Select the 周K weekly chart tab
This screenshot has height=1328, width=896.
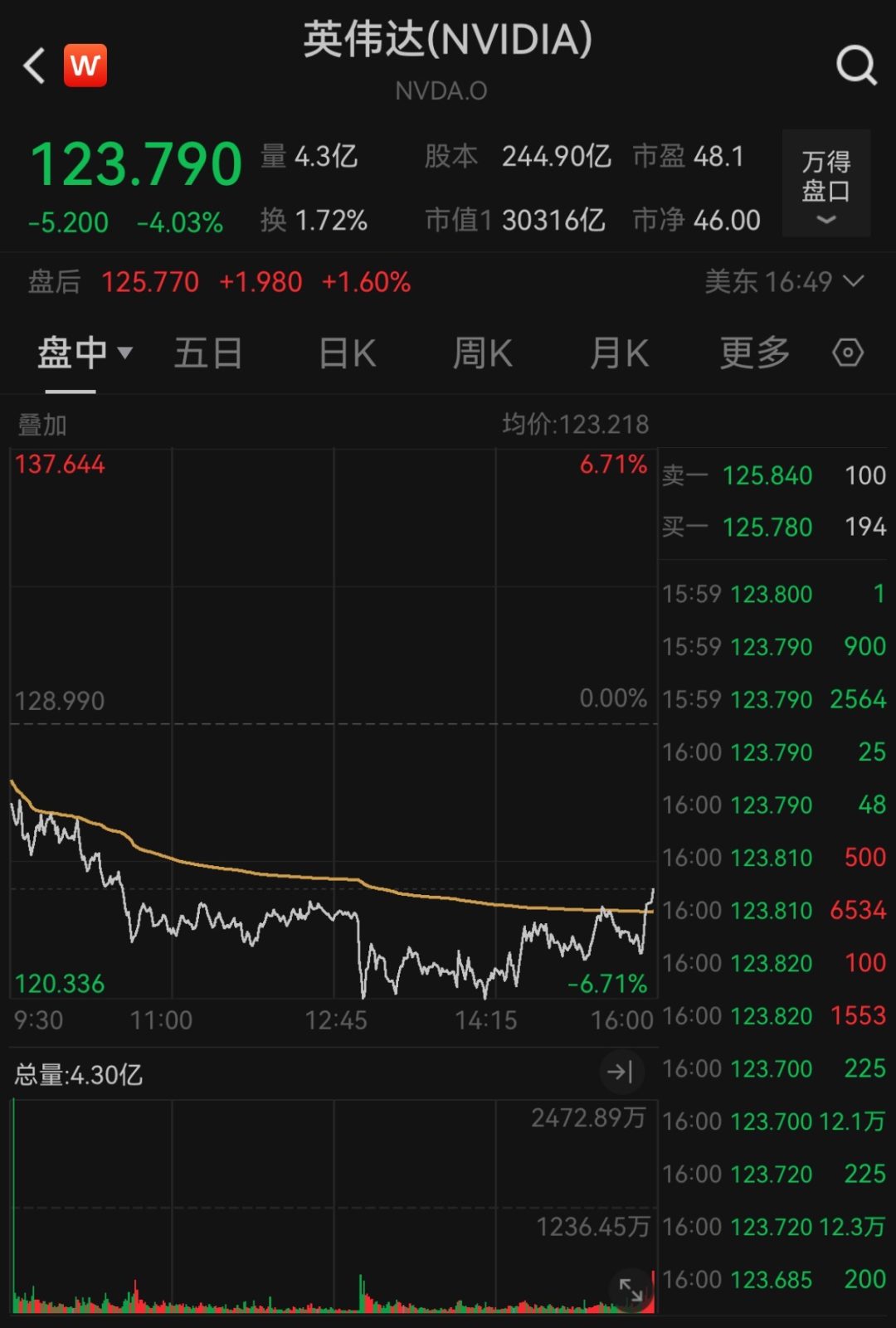[x=482, y=352]
